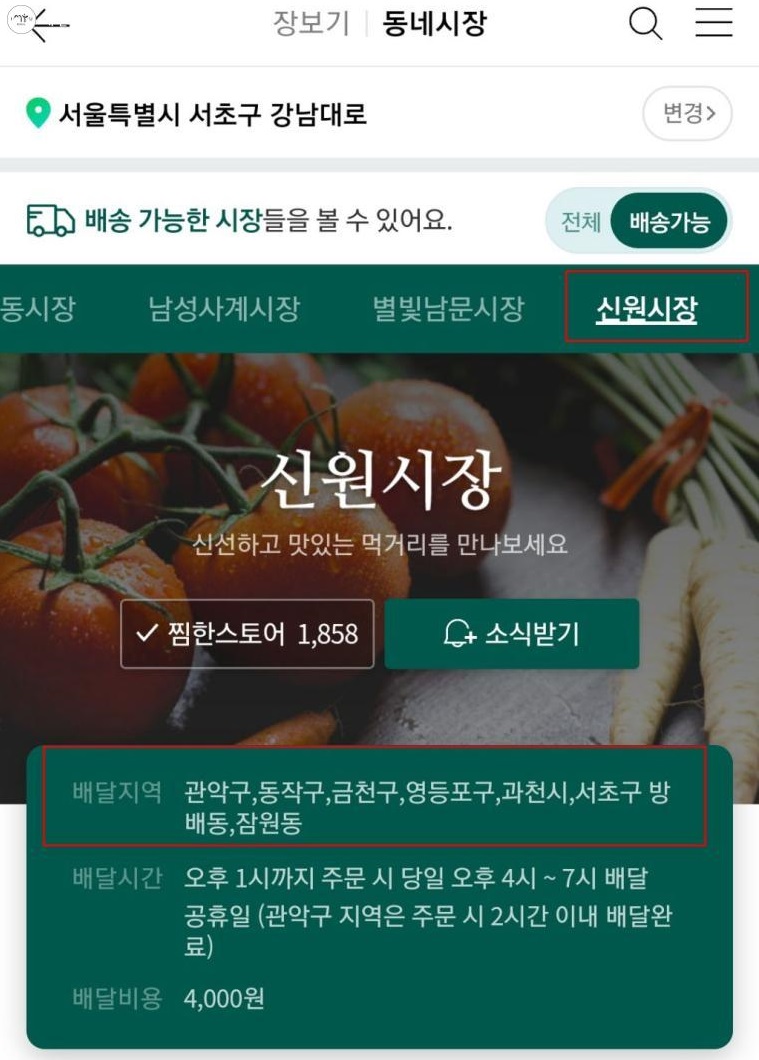Image resolution: width=759 pixels, height=1060 pixels.
Task: Select the 배송가능 filter
Action: (x=669, y=222)
